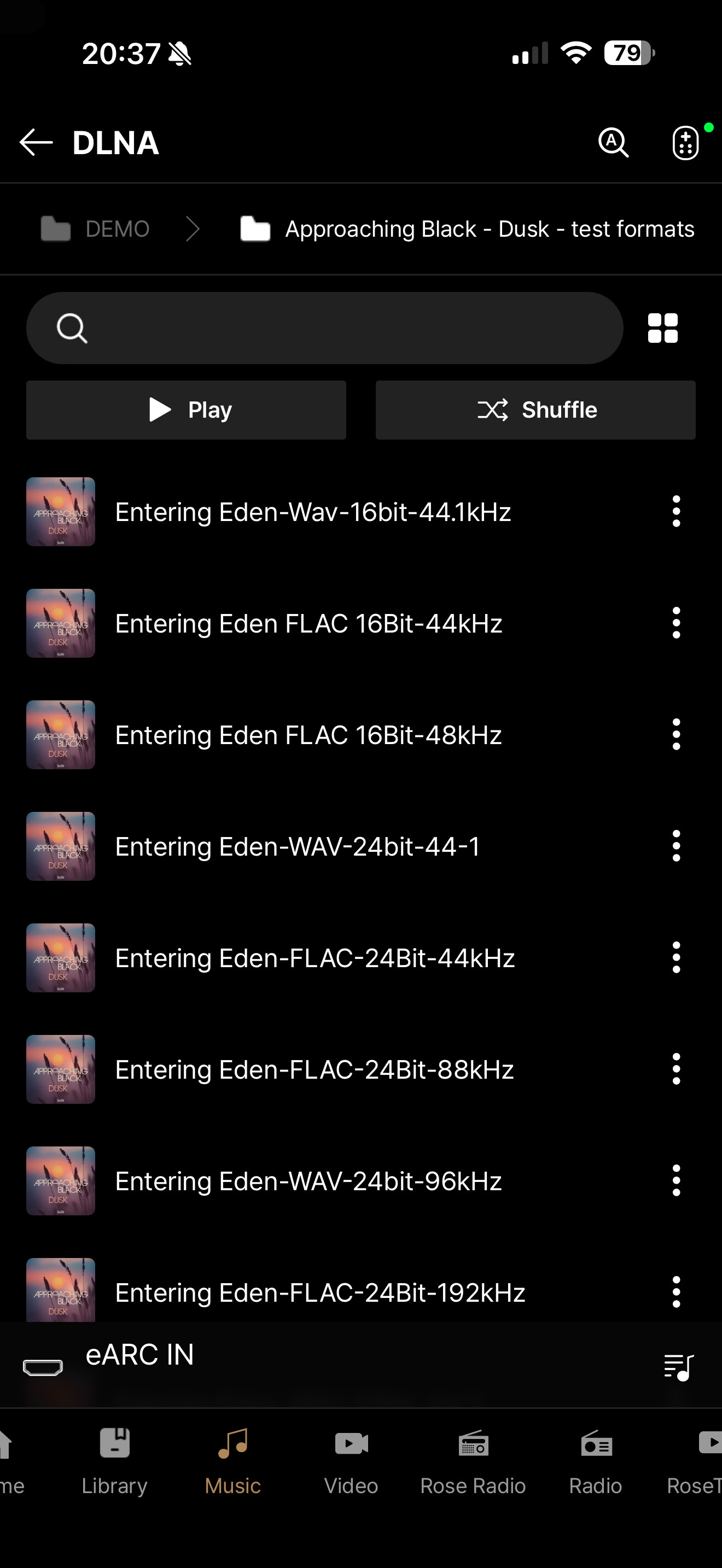Navigate to the DEMO folder in breadcrumb

pyautogui.click(x=96, y=229)
